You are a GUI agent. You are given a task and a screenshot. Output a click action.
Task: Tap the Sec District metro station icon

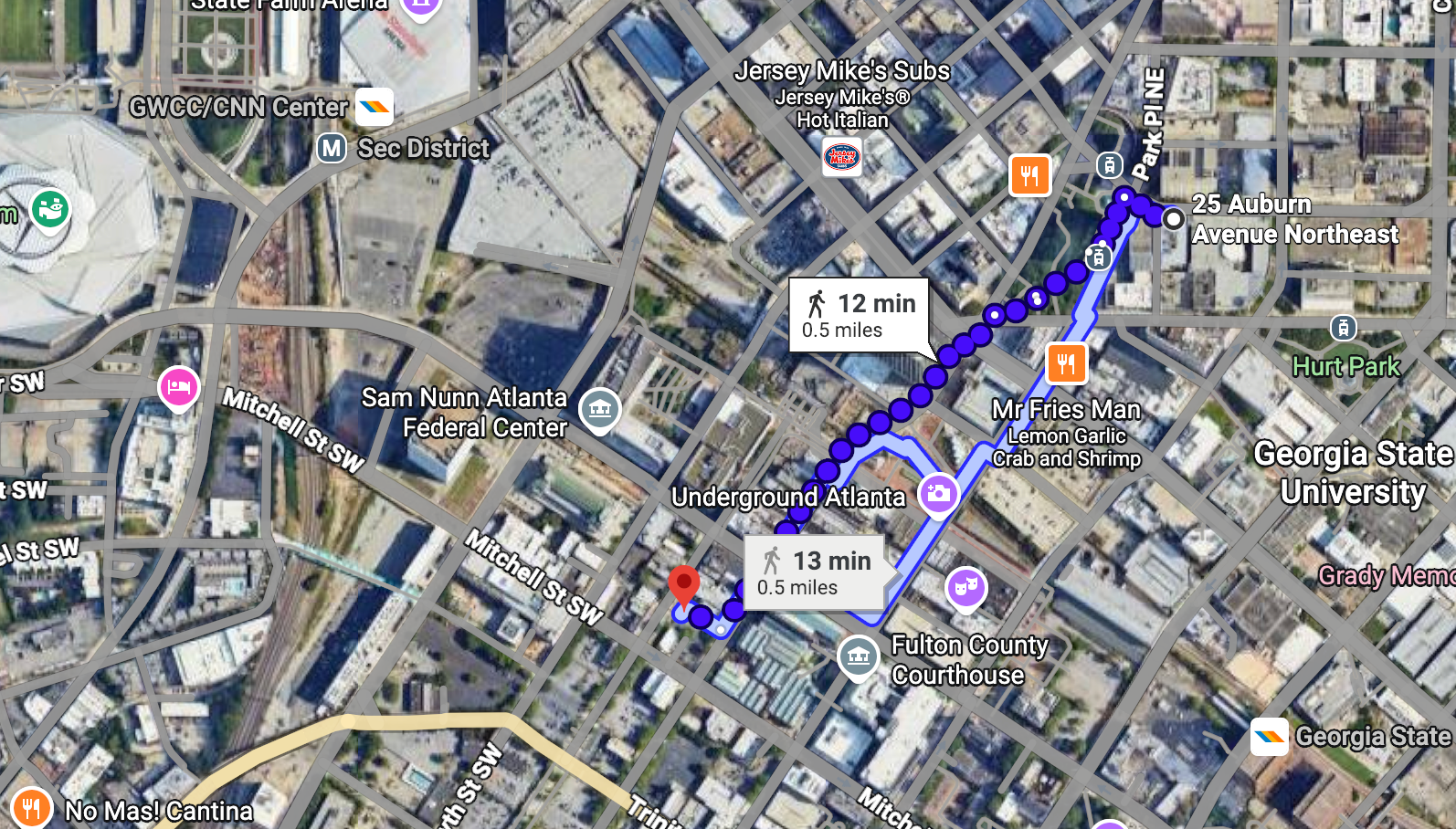pos(332,148)
